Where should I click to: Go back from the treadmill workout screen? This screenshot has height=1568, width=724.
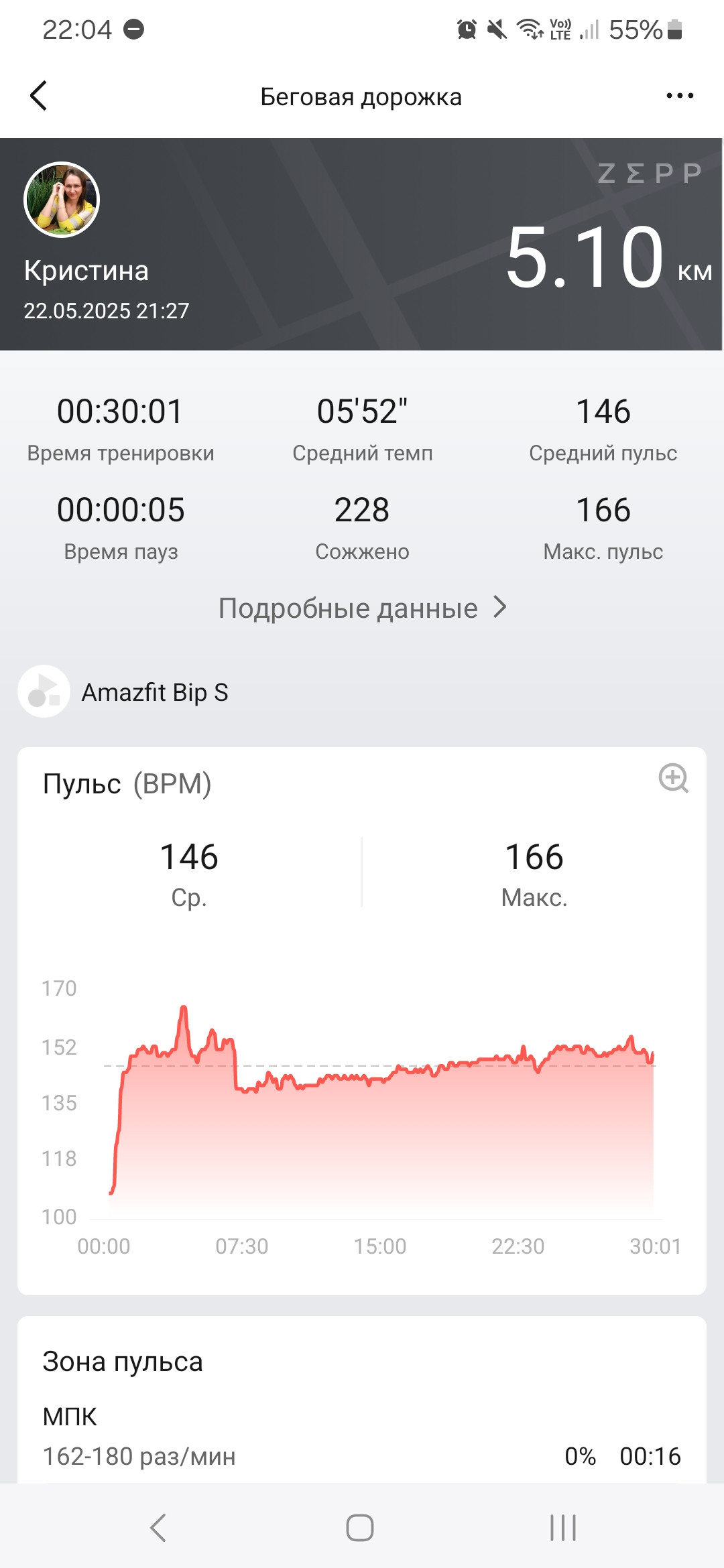coord(39,96)
